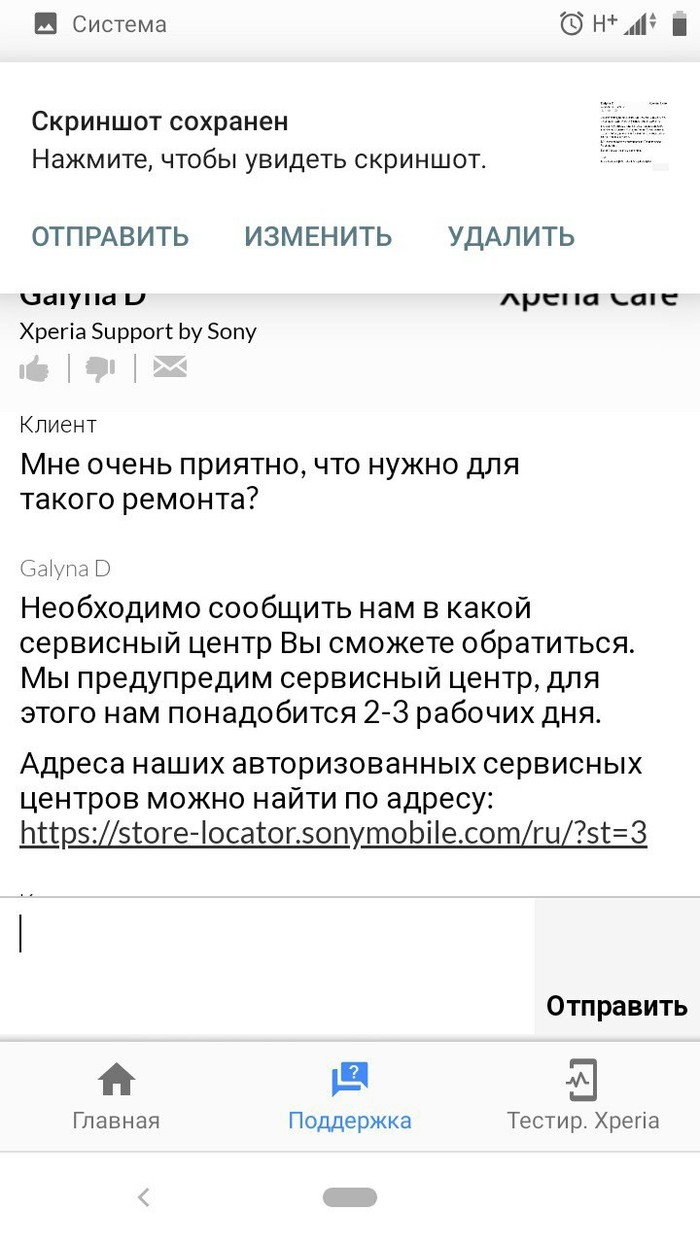The width and height of the screenshot is (700, 1244).
Task: Rate the agent with thumbs down
Action: pyautogui.click(x=101, y=369)
